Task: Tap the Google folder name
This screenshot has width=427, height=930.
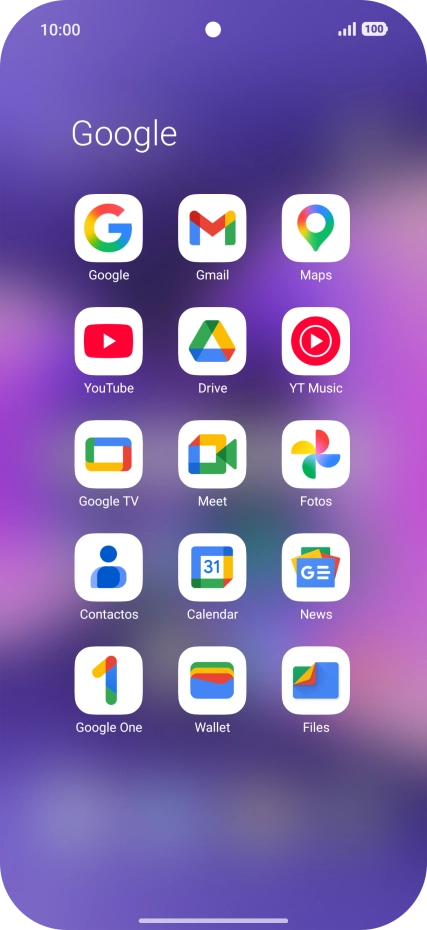Action: click(124, 134)
